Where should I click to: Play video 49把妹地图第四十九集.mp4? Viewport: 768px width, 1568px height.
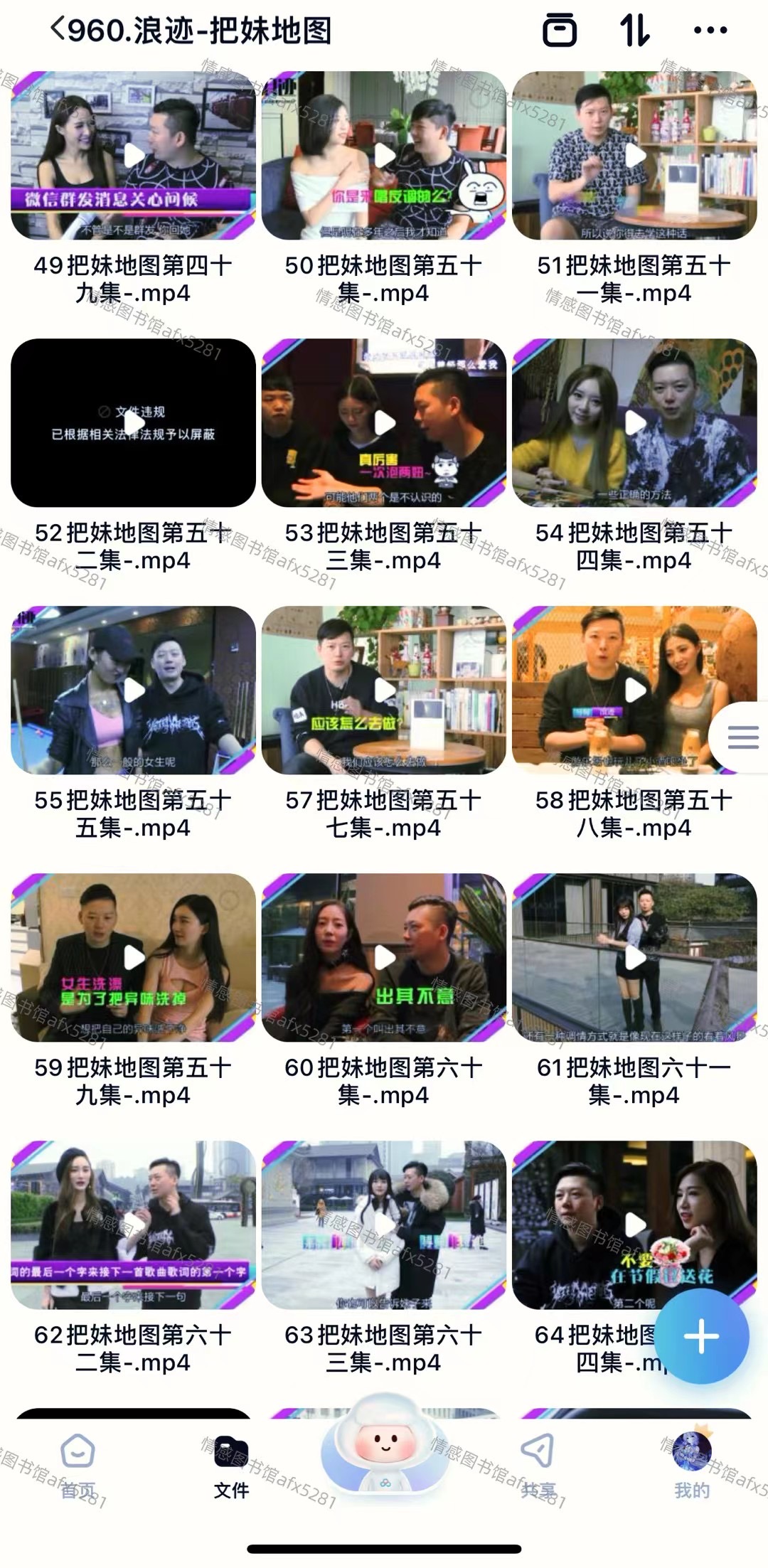tap(133, 155)
